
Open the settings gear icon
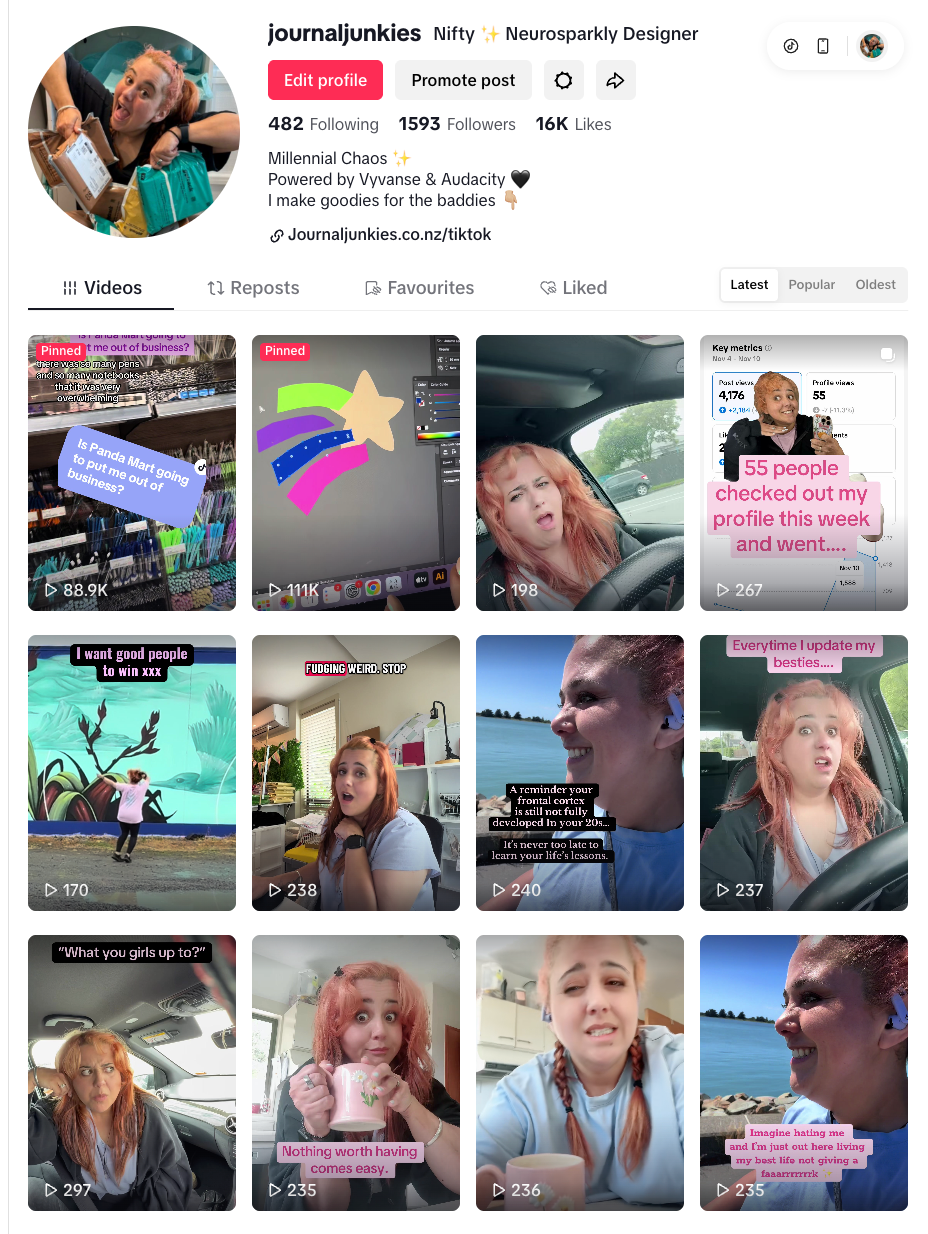(563, 80)
